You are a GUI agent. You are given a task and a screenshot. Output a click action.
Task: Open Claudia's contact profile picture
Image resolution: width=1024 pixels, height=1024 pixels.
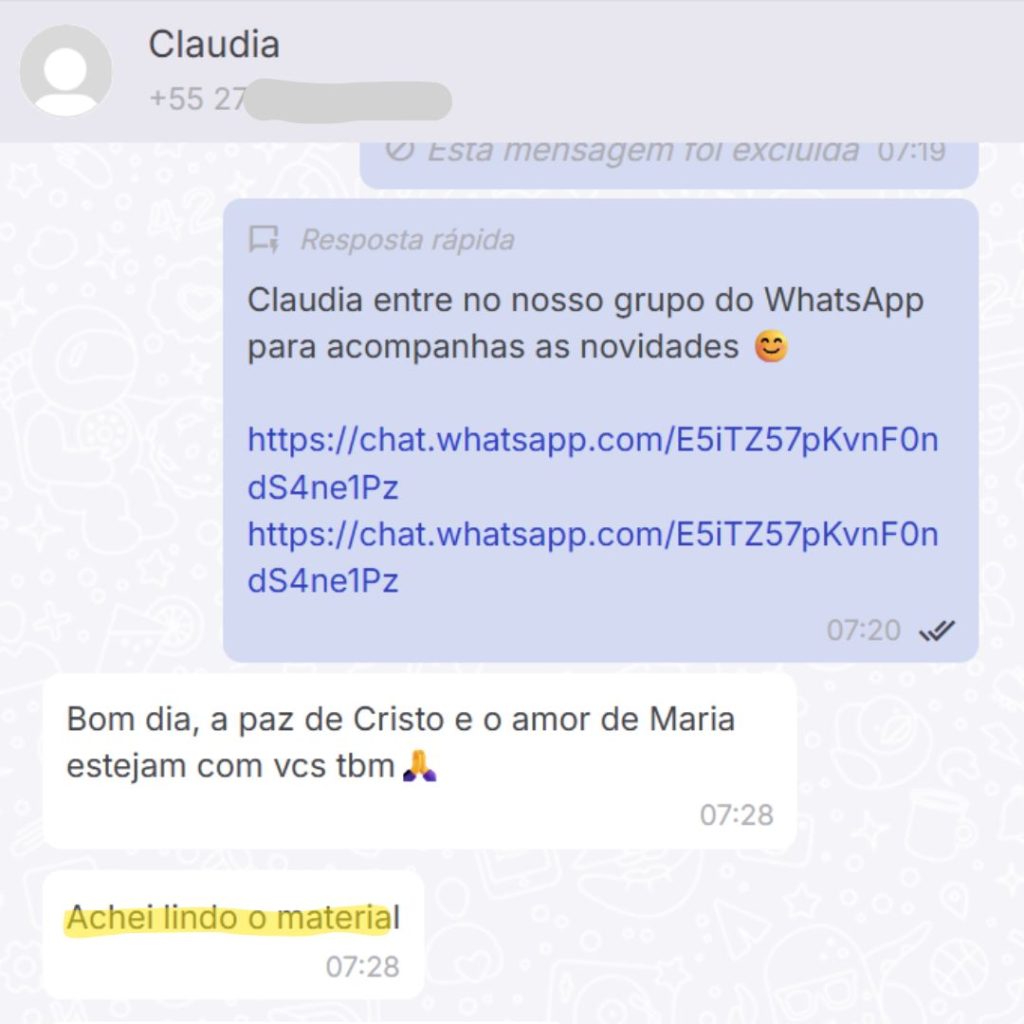click(66, 71)
